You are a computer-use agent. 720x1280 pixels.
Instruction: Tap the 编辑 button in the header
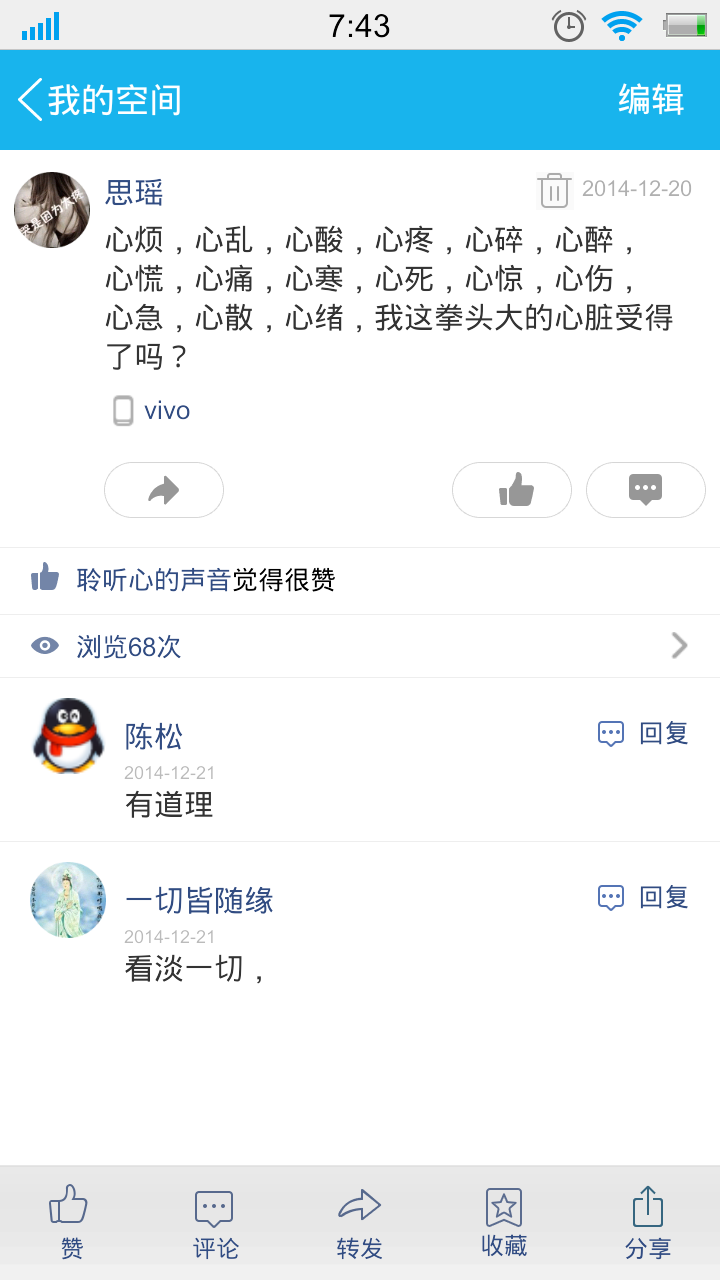(x=650, y=100)
